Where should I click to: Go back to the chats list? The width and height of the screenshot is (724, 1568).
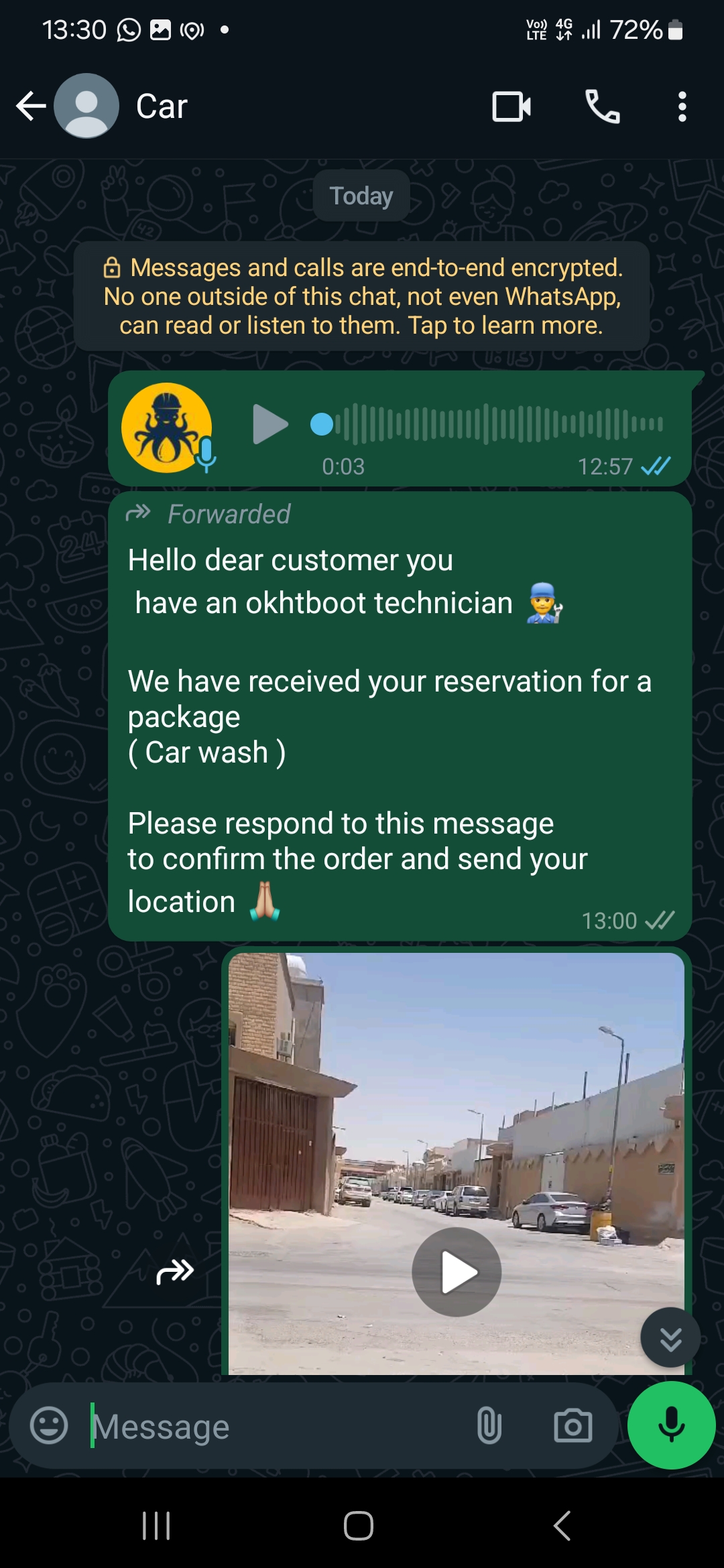click(31, 106)
